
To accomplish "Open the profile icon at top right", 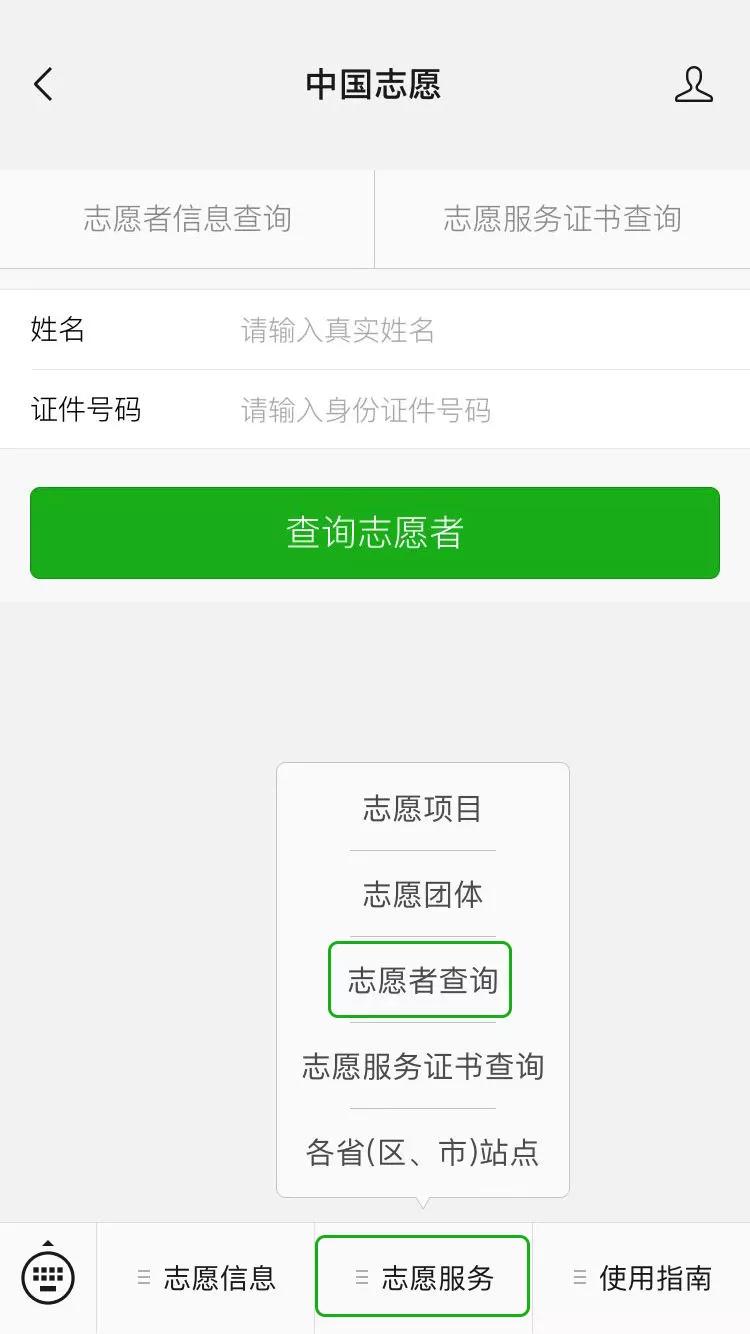I will click(694, 84).
